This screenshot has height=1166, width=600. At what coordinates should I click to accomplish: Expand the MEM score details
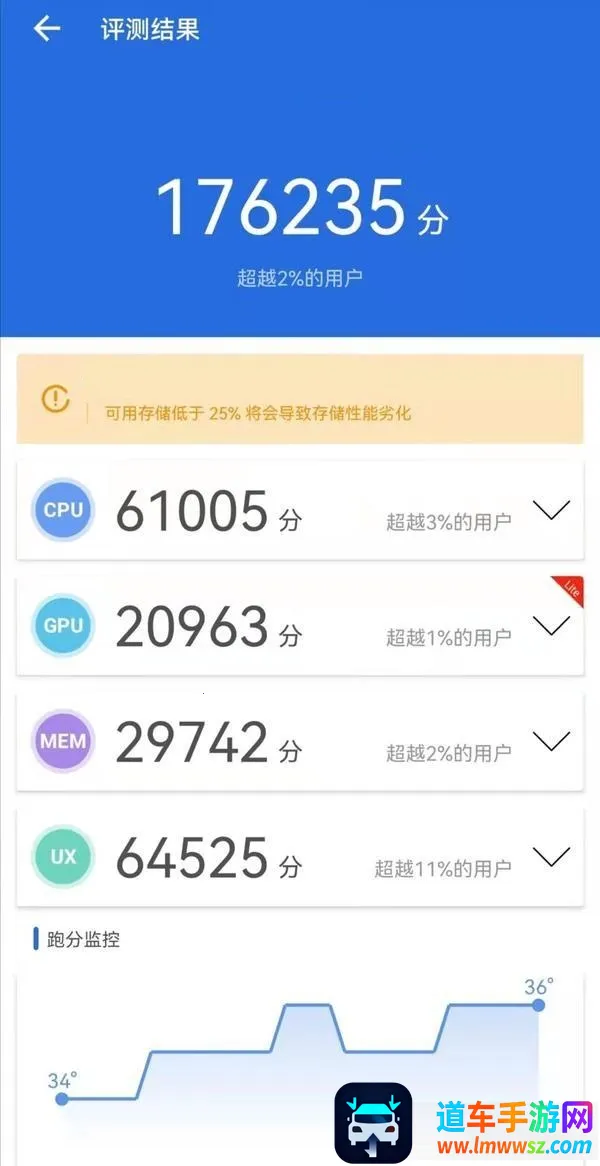(x=551, y=741)
